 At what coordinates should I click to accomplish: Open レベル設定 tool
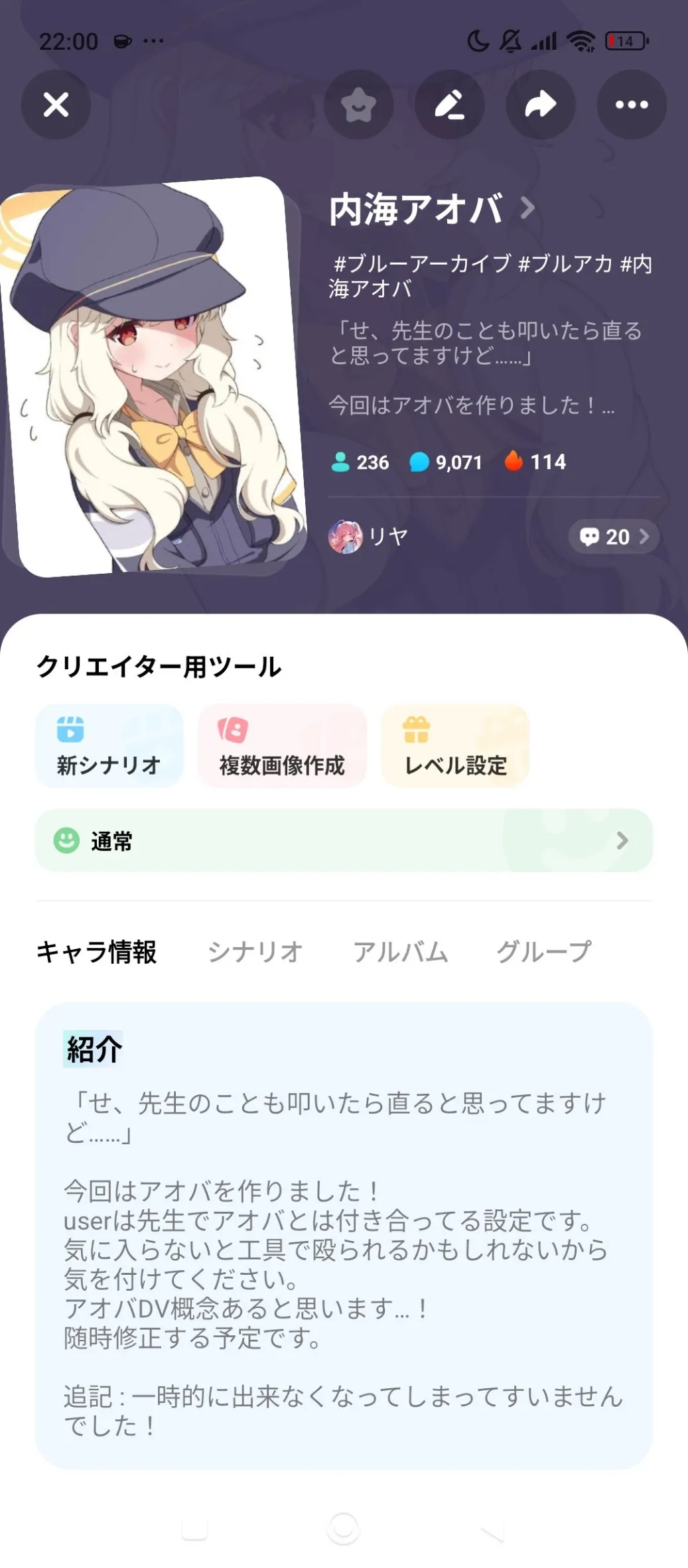pos(455,746)
